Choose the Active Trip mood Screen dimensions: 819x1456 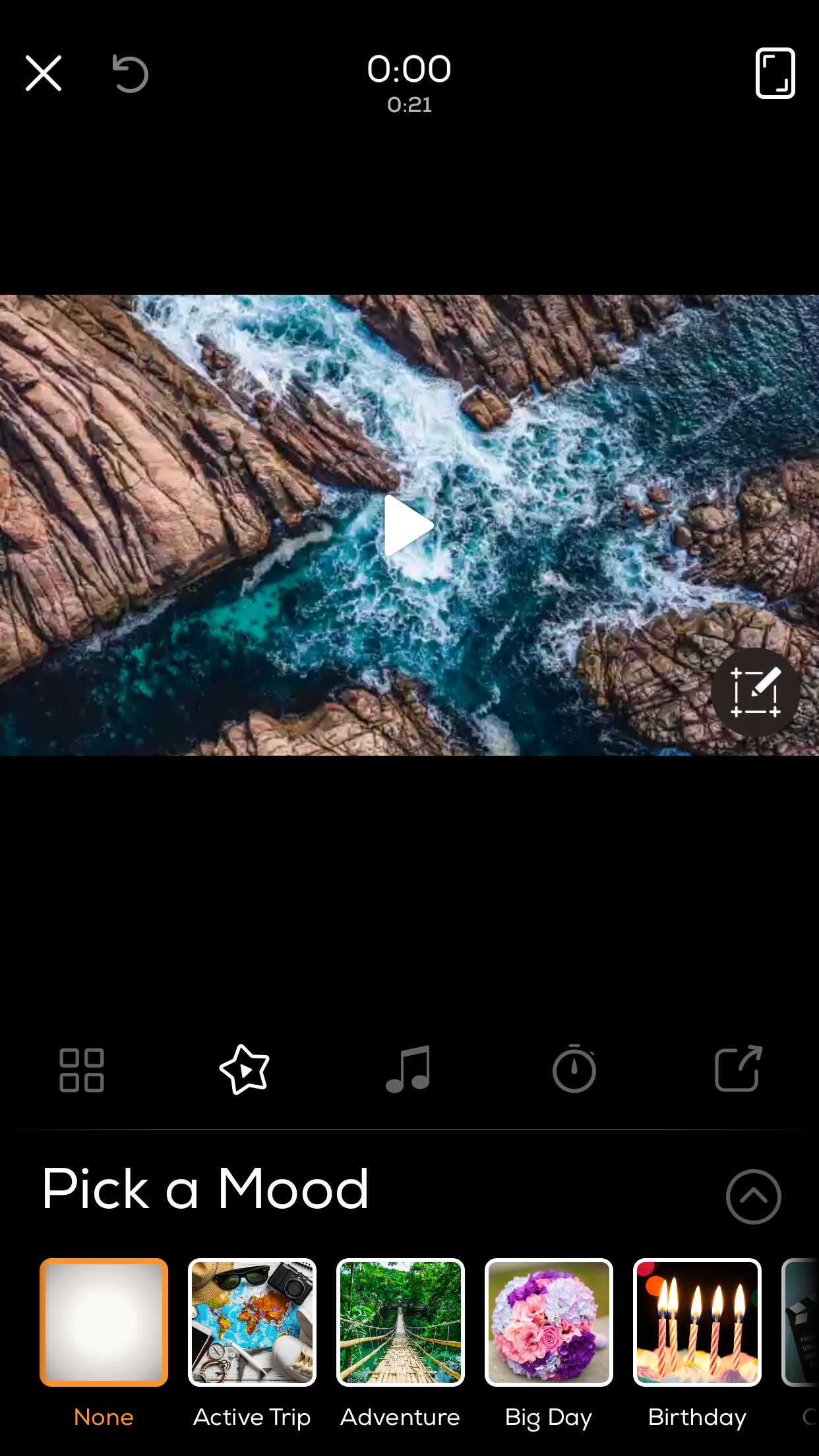pos(252,1322)
